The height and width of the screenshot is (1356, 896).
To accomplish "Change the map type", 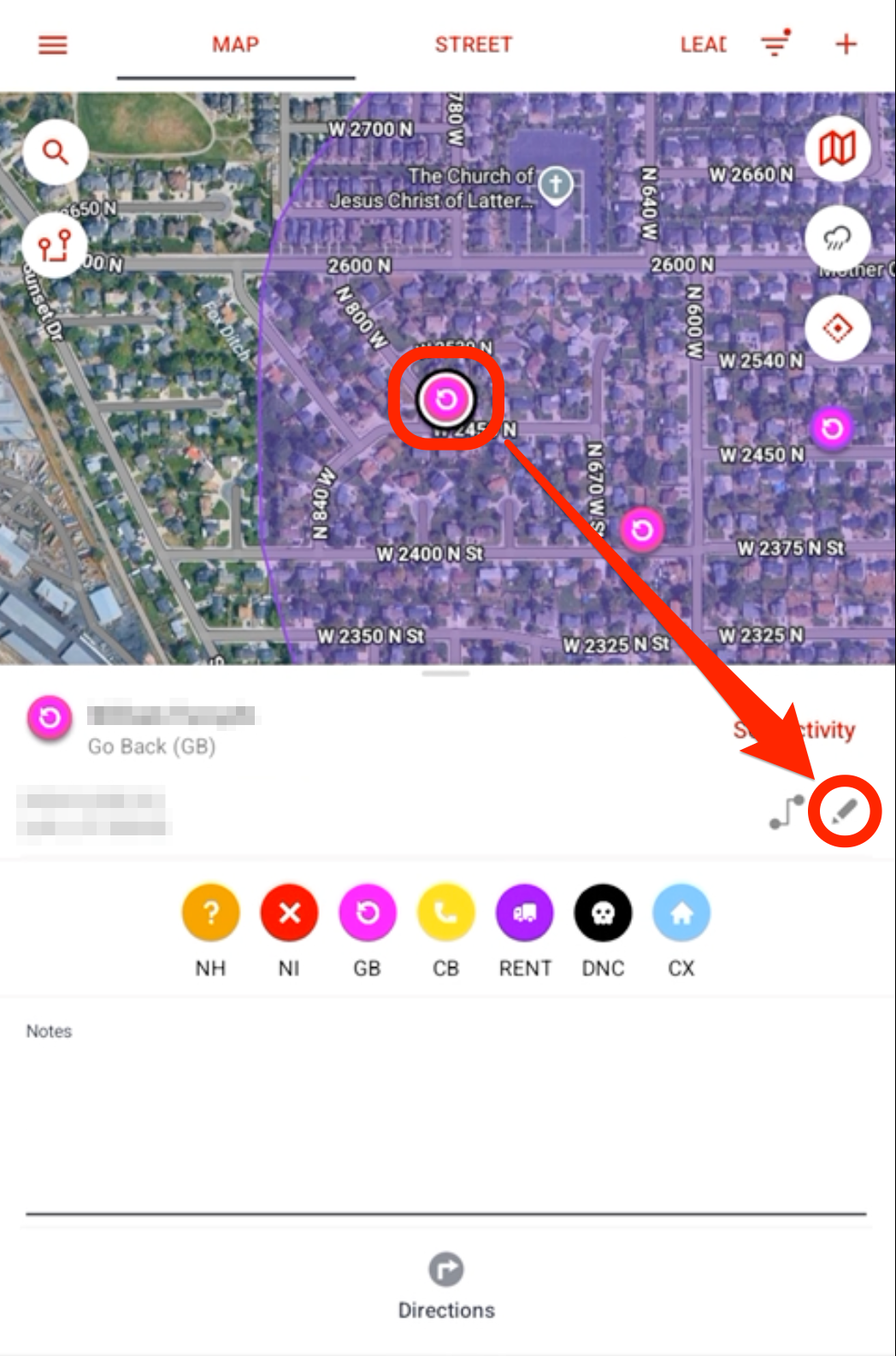I will click(x=837, y=149).
